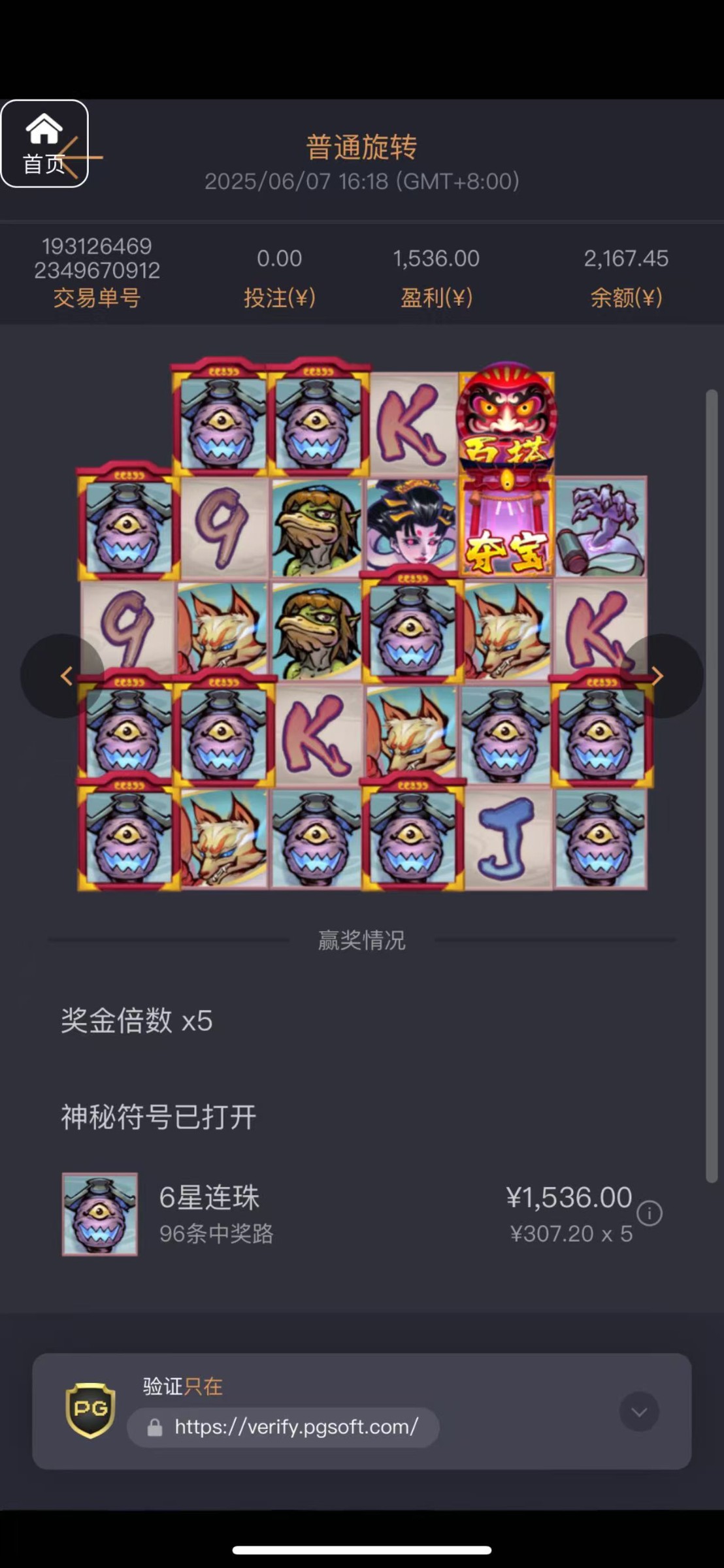Expand the PG verification panel
The image size is (724, 1568).
coord(638,1411)
